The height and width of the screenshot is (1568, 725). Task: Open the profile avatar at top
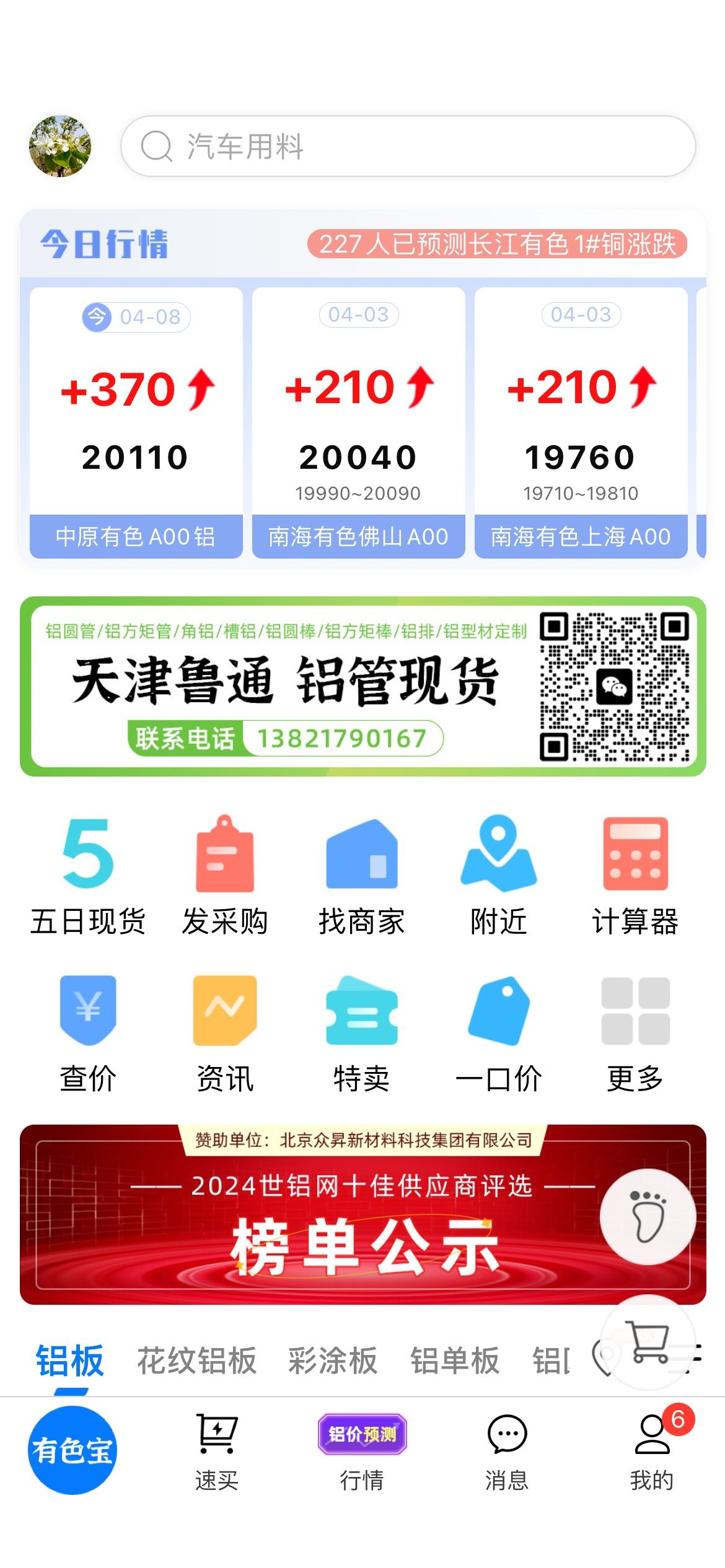(60, 146)
